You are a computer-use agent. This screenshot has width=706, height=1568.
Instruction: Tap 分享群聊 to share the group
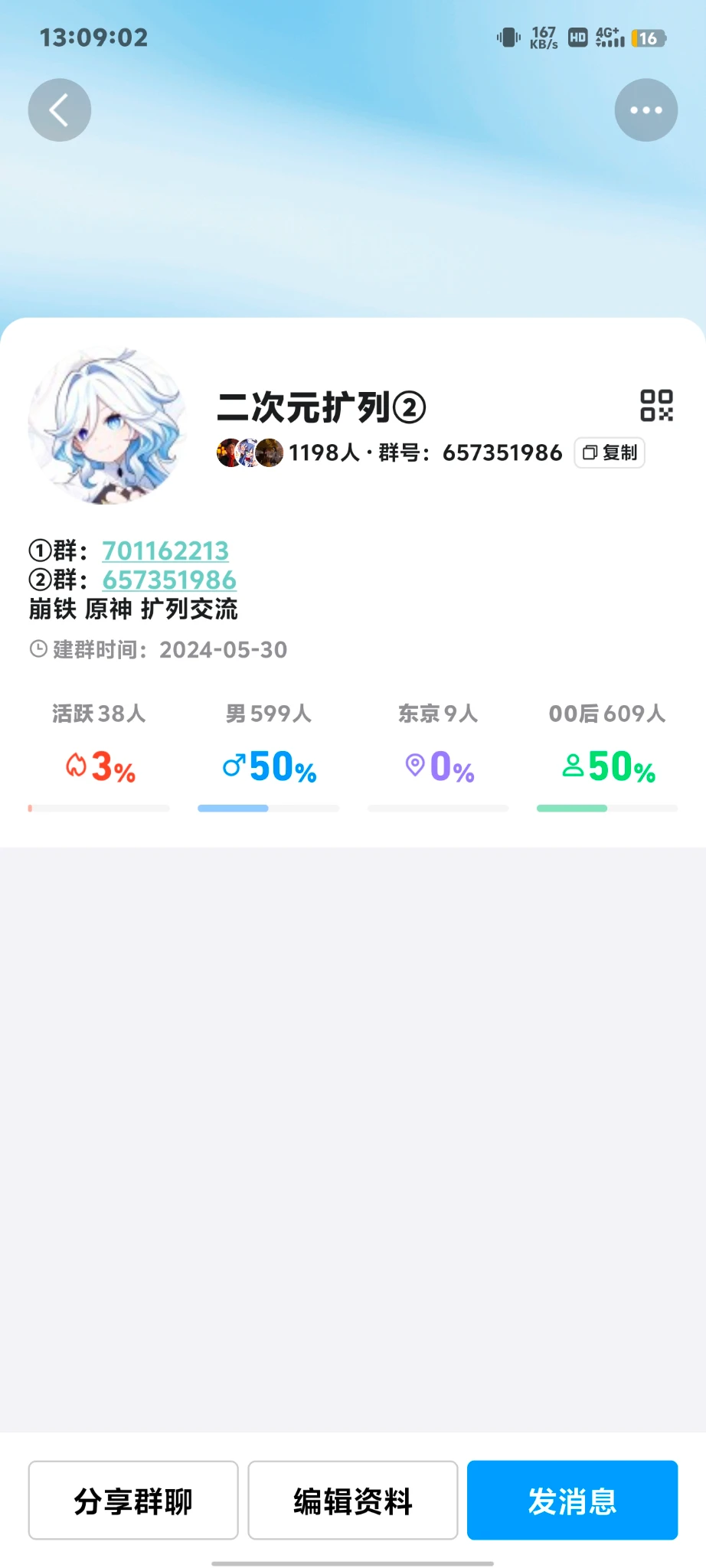pyautogui.click(x=133, y=1501)
